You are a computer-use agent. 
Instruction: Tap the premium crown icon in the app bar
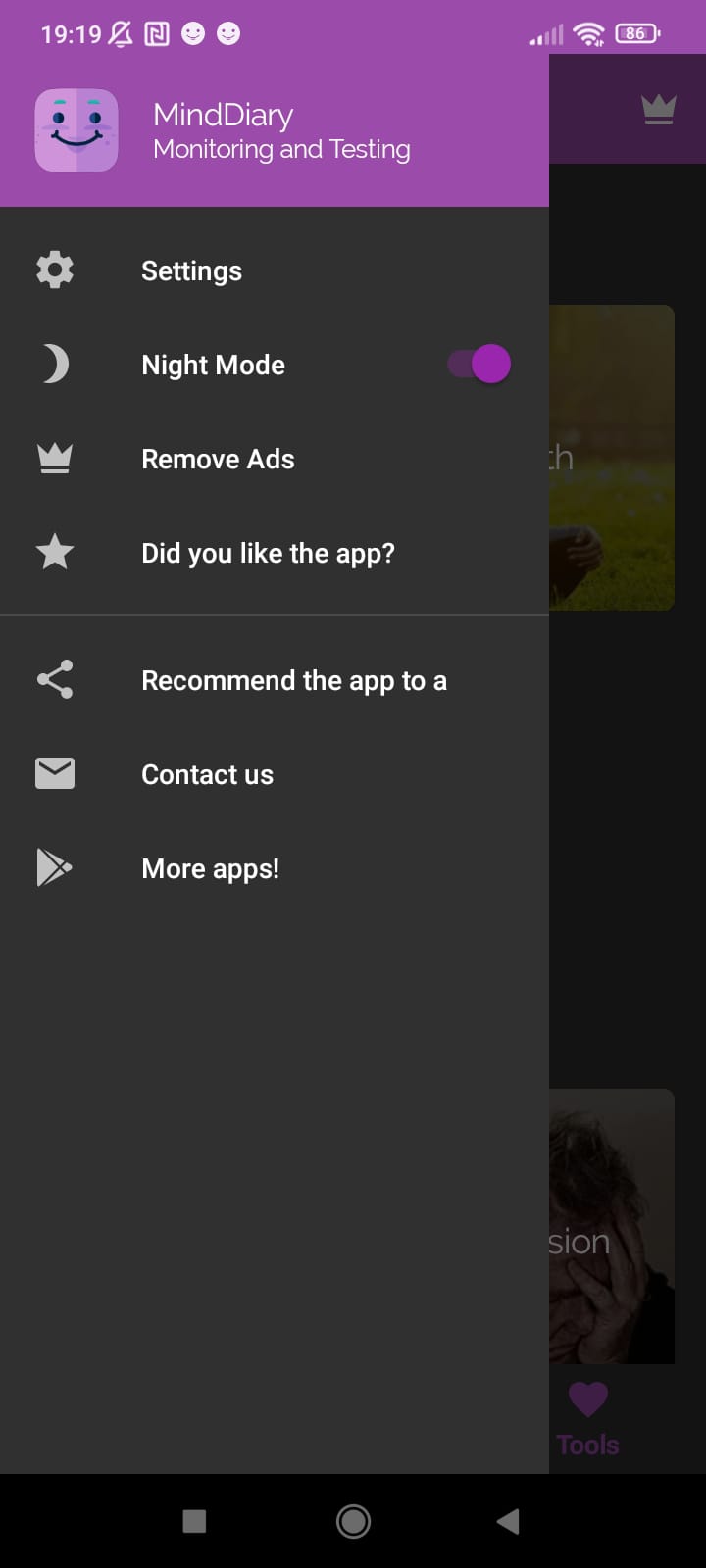659,109
